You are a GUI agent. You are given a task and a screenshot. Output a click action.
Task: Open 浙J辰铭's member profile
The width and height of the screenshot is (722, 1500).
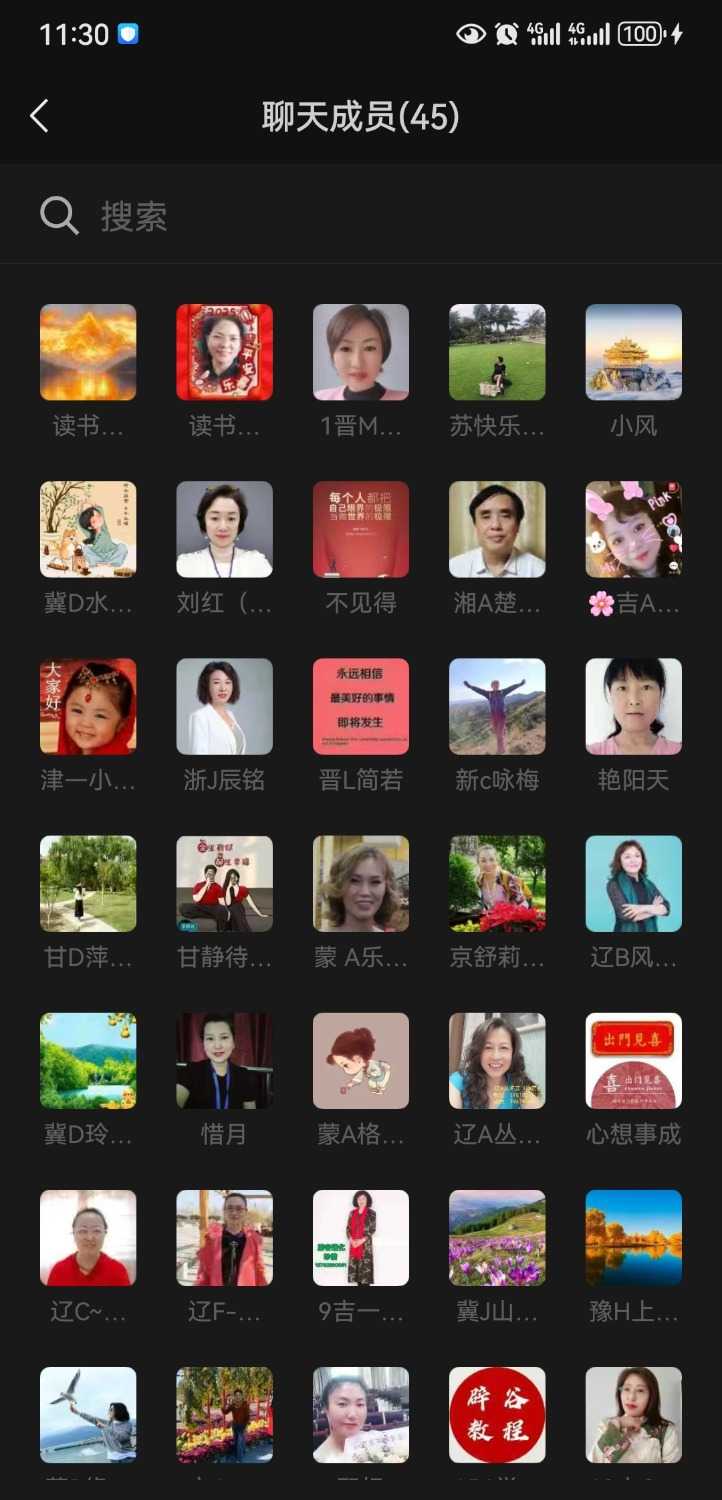pos(224,706)
